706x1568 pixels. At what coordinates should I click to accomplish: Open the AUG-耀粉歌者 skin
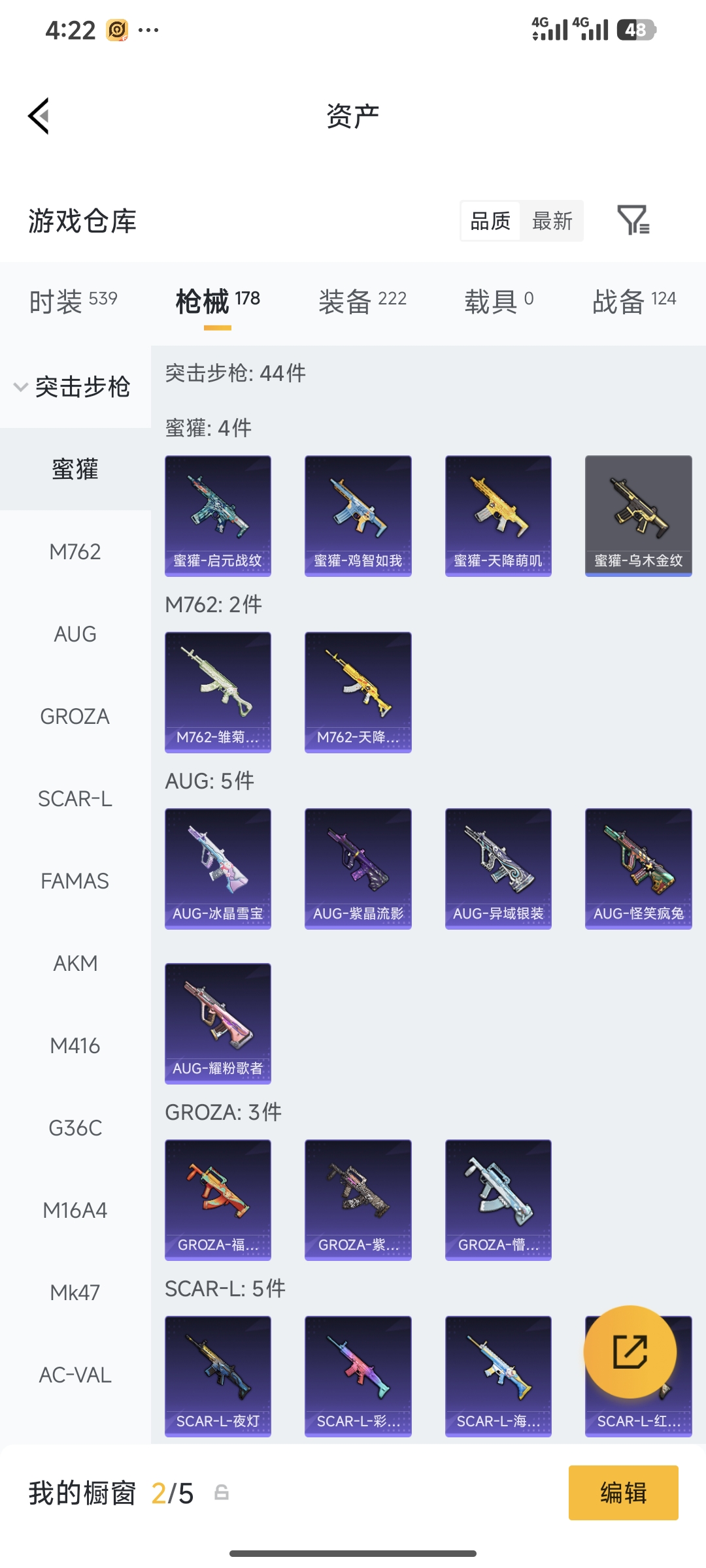pos(218,1023)
